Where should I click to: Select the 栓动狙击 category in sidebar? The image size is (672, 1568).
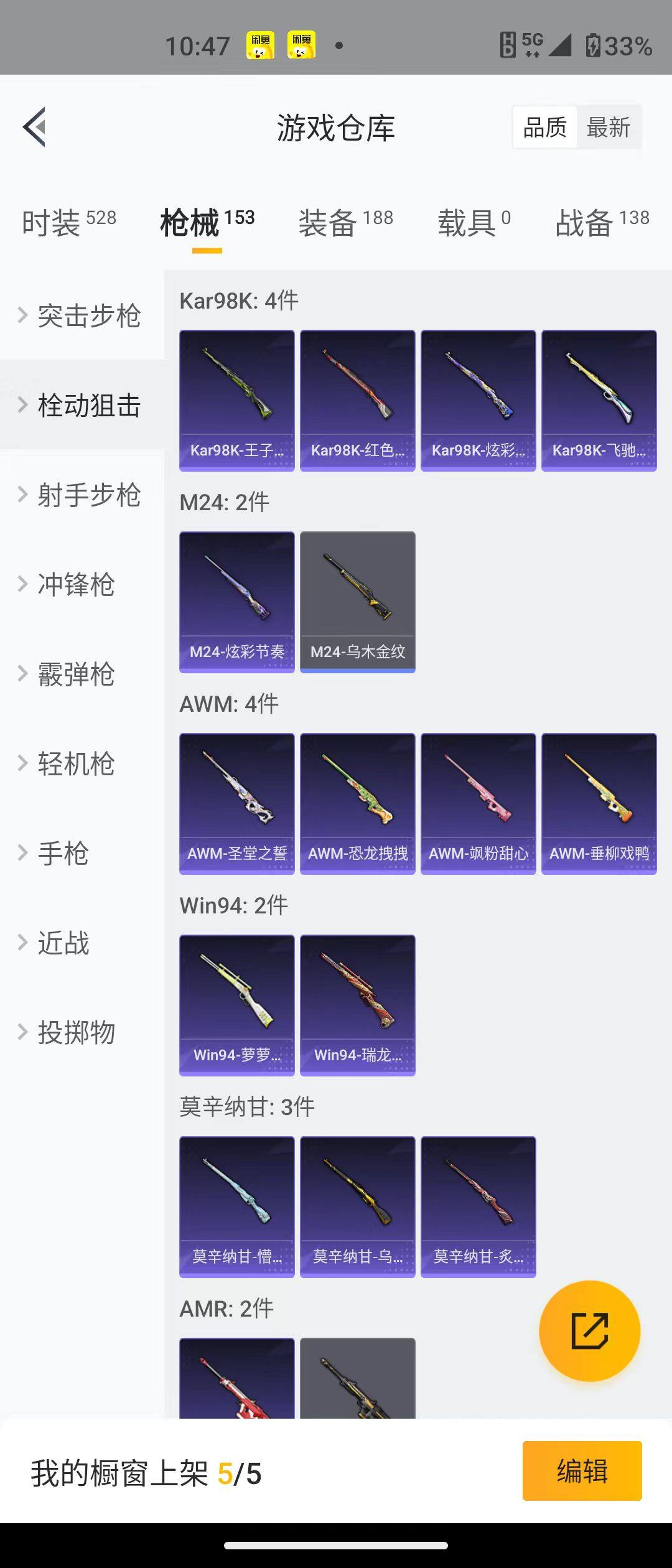click(x=87, y=406)
